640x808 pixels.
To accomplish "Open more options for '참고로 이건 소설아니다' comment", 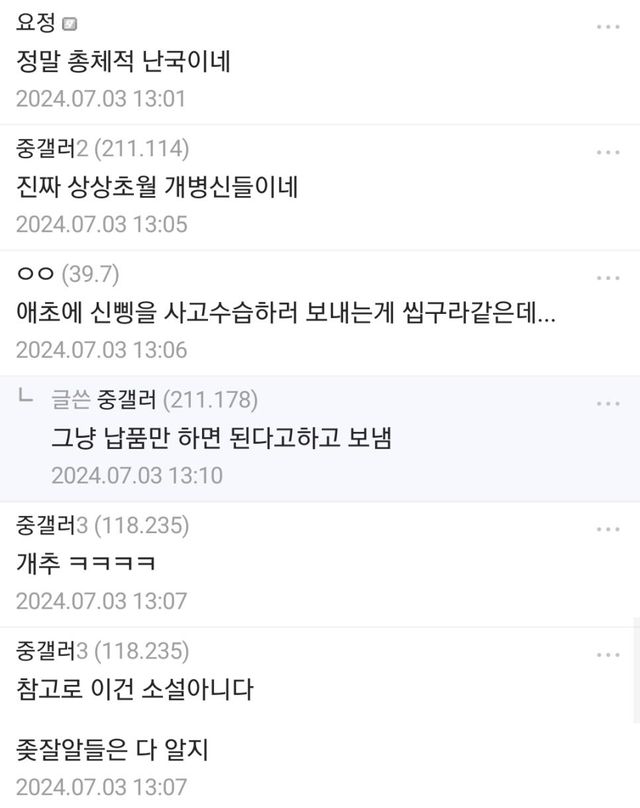I will coord(608,654).
